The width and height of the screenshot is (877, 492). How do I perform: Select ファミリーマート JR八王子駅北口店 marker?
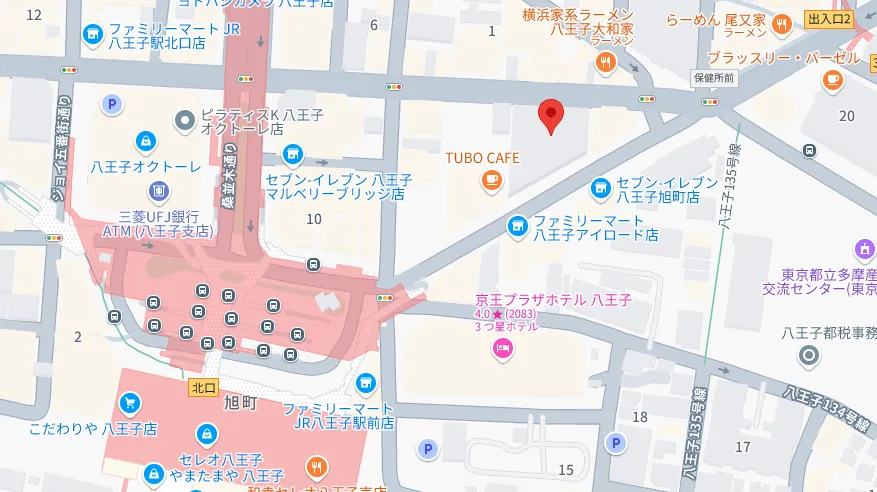click(92, 35)
